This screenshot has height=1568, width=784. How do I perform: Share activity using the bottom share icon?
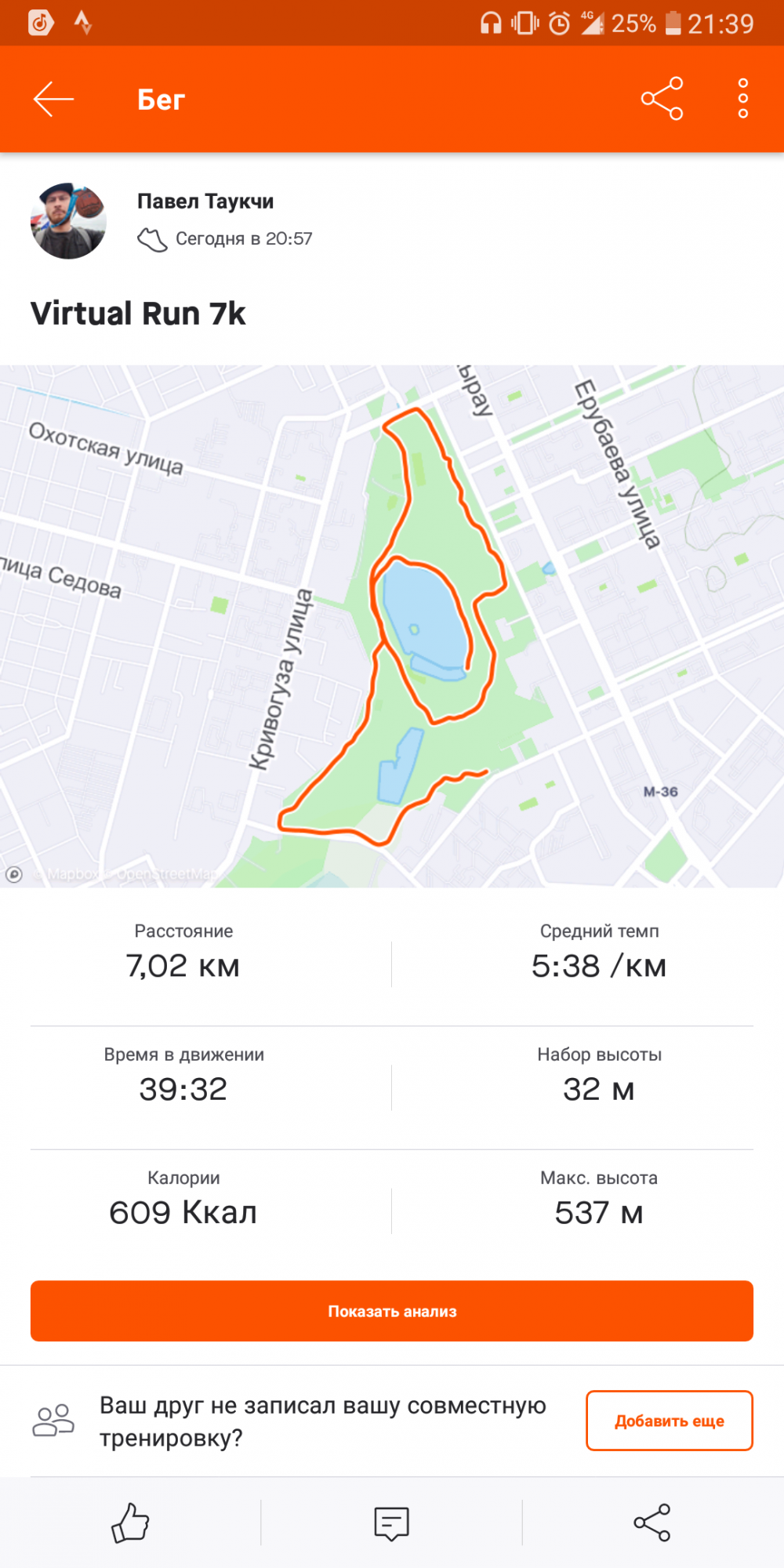pos(652,1523)
